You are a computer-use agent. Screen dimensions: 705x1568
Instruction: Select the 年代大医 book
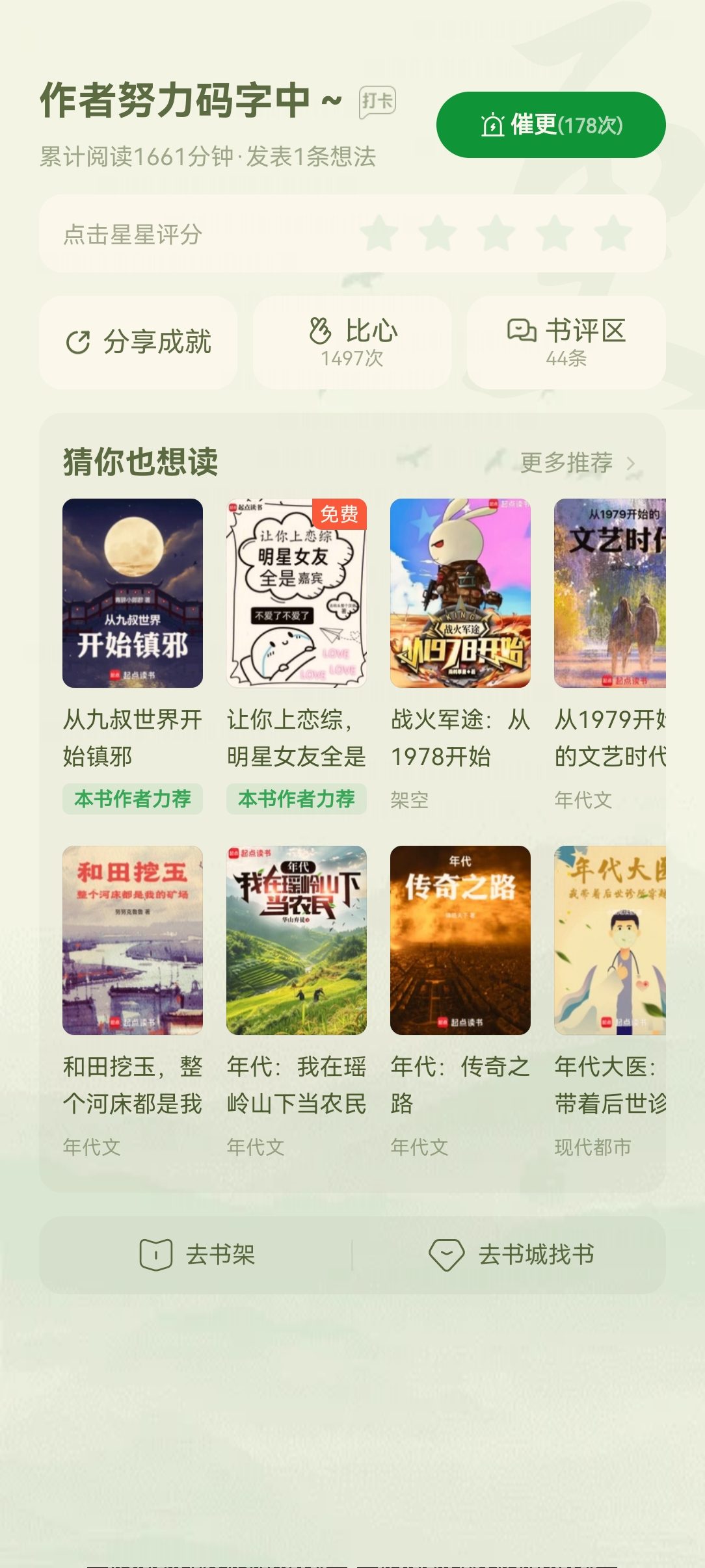[x=610, y=940]
